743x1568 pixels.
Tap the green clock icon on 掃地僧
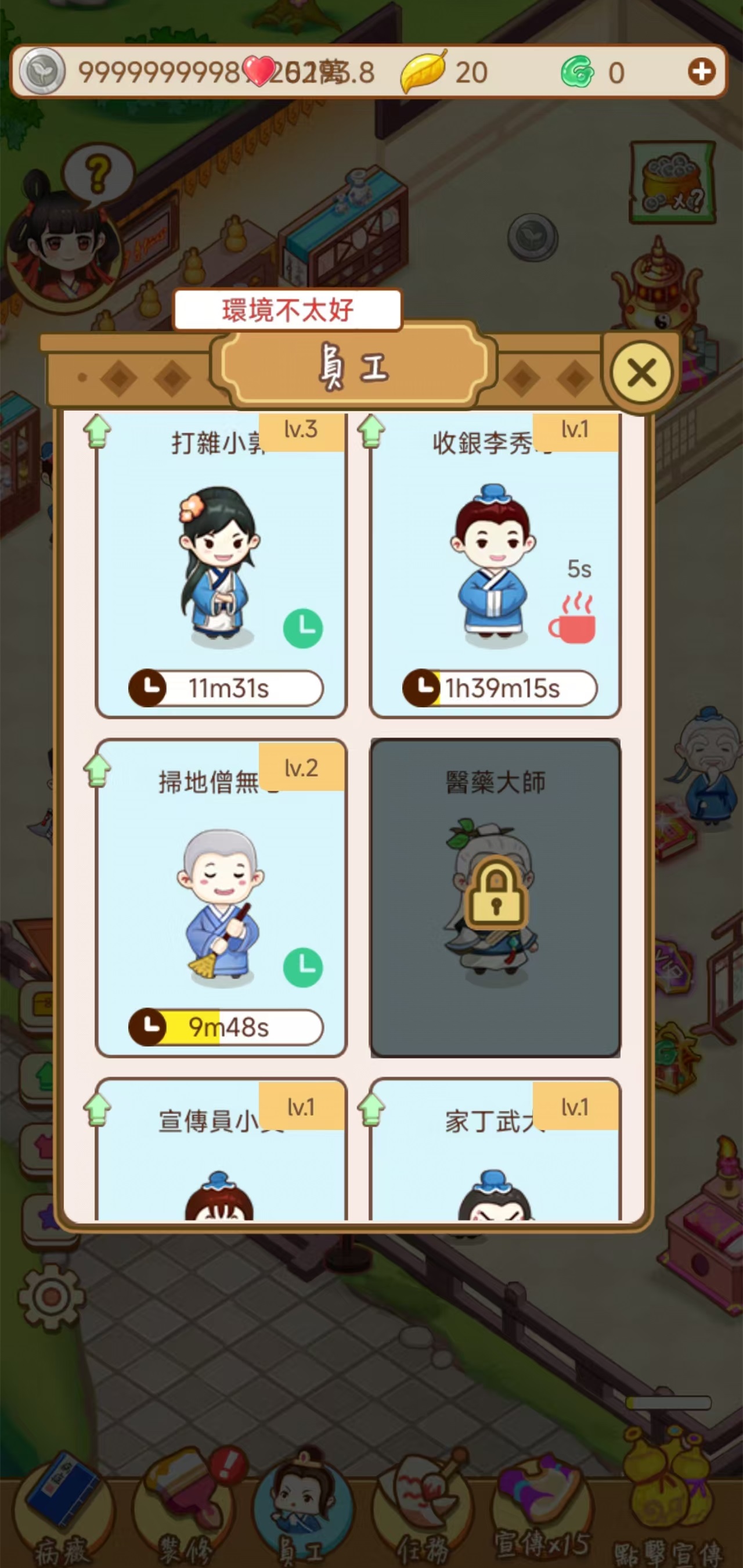pos(302,967)
